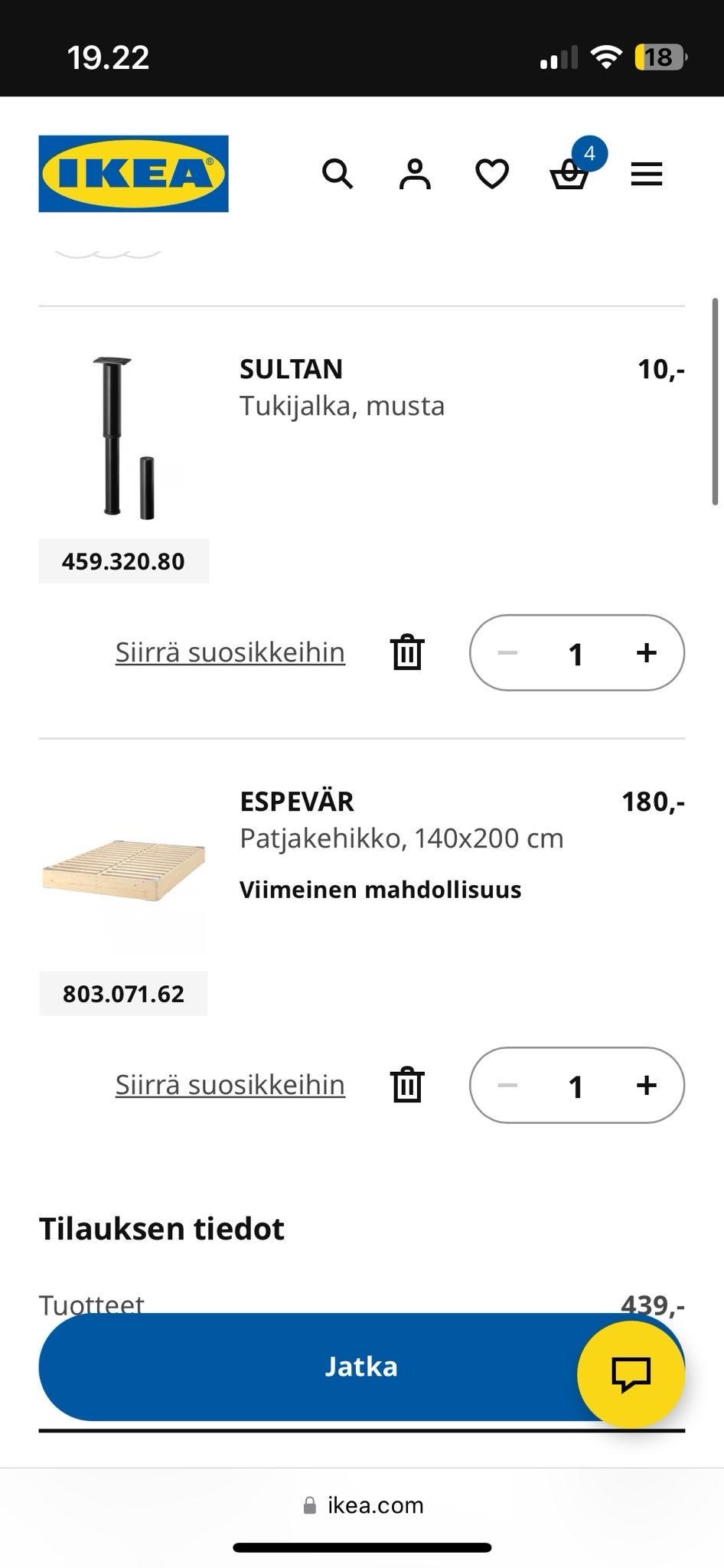The height and width of the screenshot is (1568, 724).
Task: Tap the ikea.com address bar
Action: click(362, 1504)
